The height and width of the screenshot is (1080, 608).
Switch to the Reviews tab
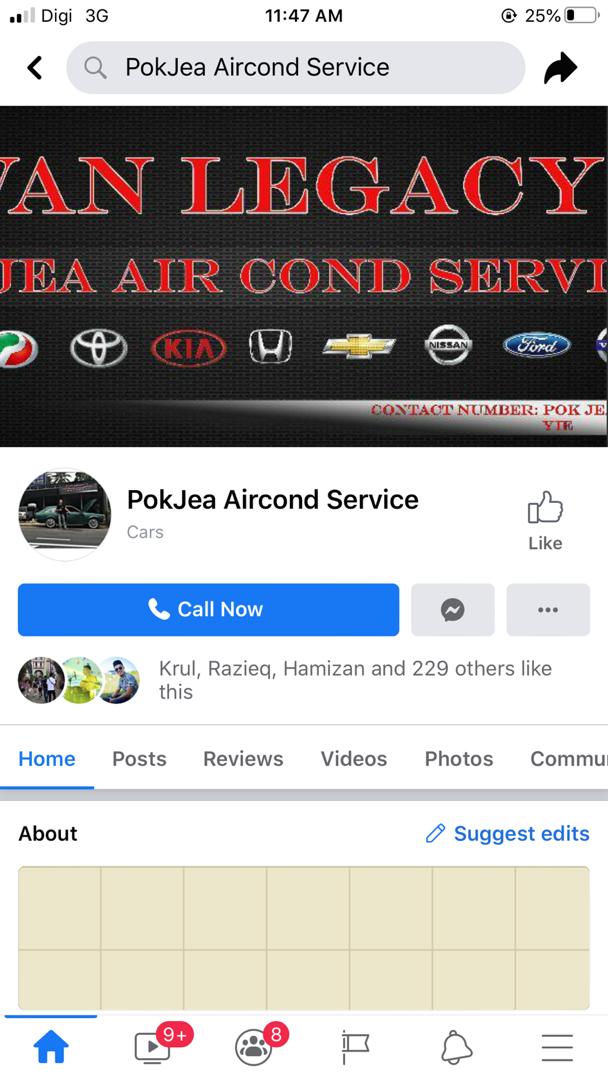click(x=243, y=759)
